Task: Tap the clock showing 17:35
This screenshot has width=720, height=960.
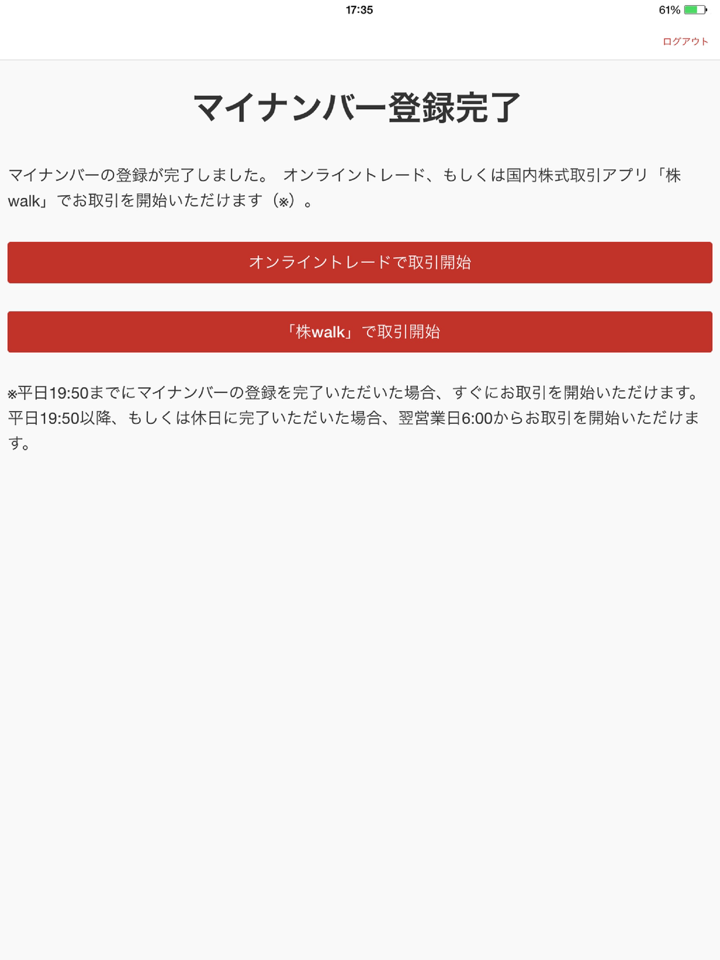Action: [359, 12]
